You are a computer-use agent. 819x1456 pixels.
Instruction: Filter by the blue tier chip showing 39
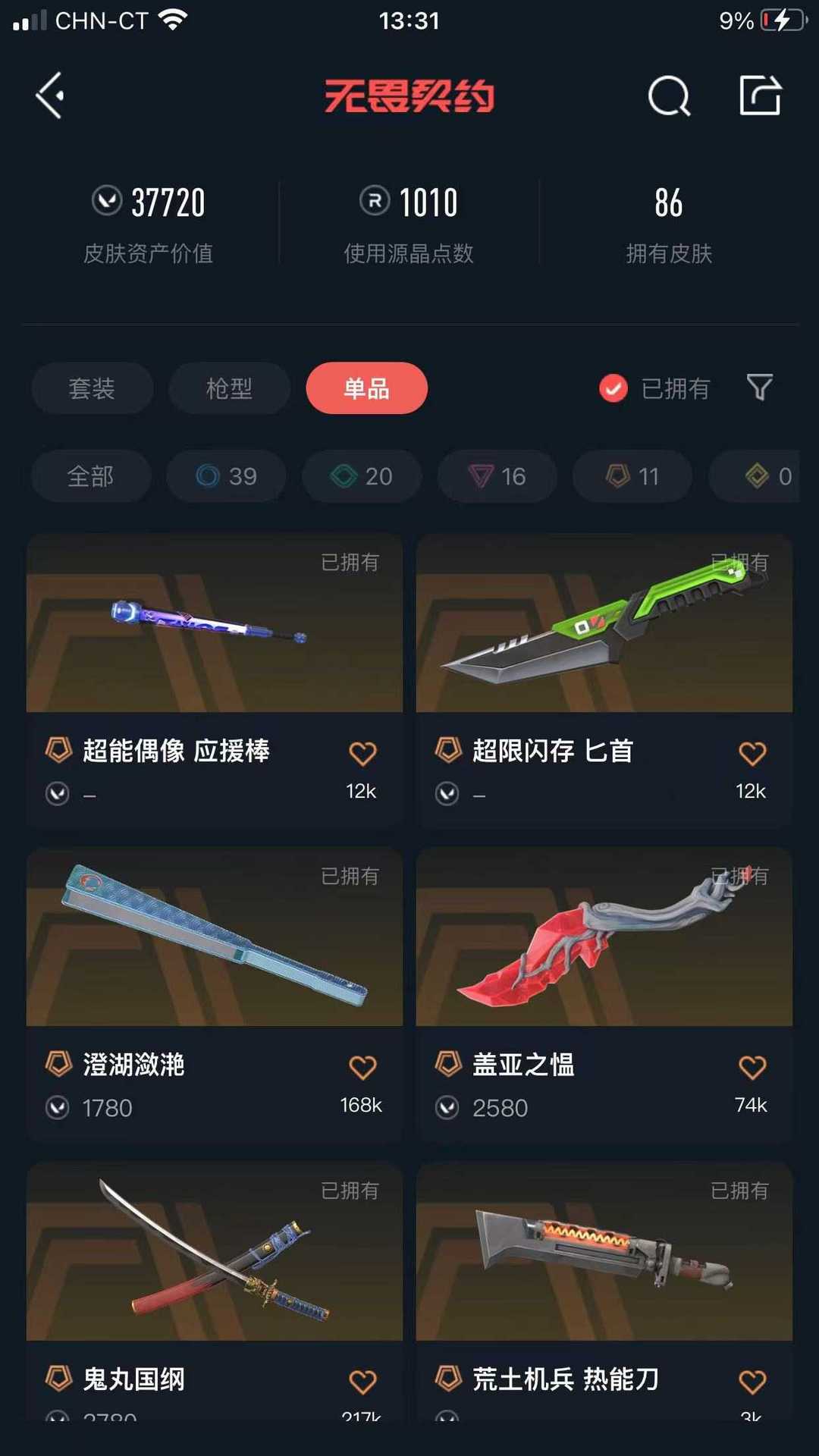pyautogui.click(x=226, y=476)
